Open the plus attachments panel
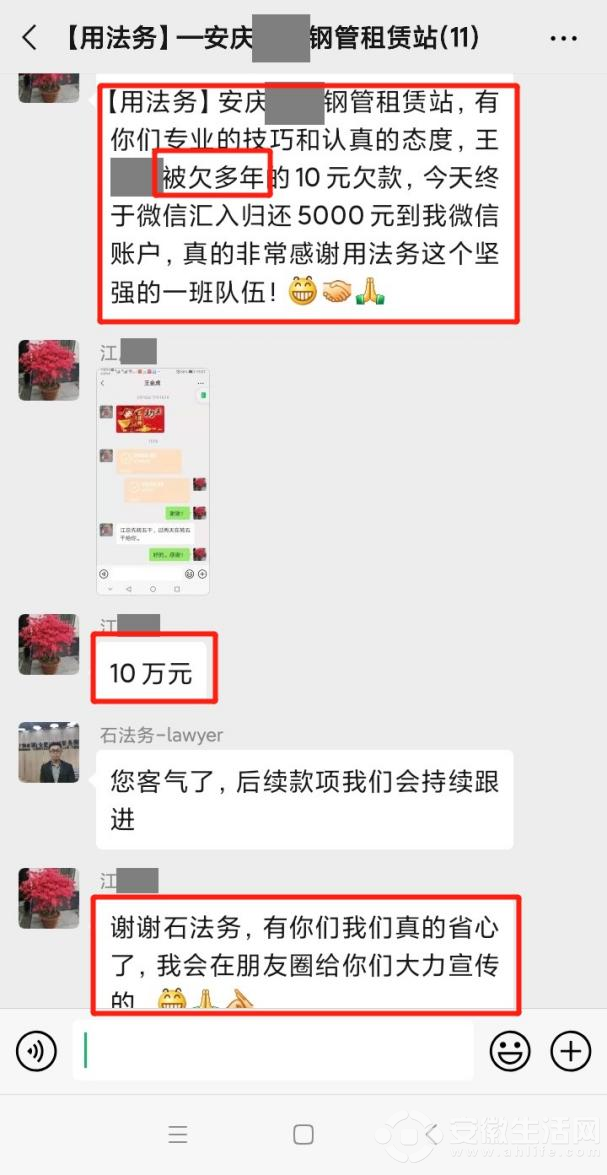This screenshot has height=1175, width=607. [x=571, y=1051]
